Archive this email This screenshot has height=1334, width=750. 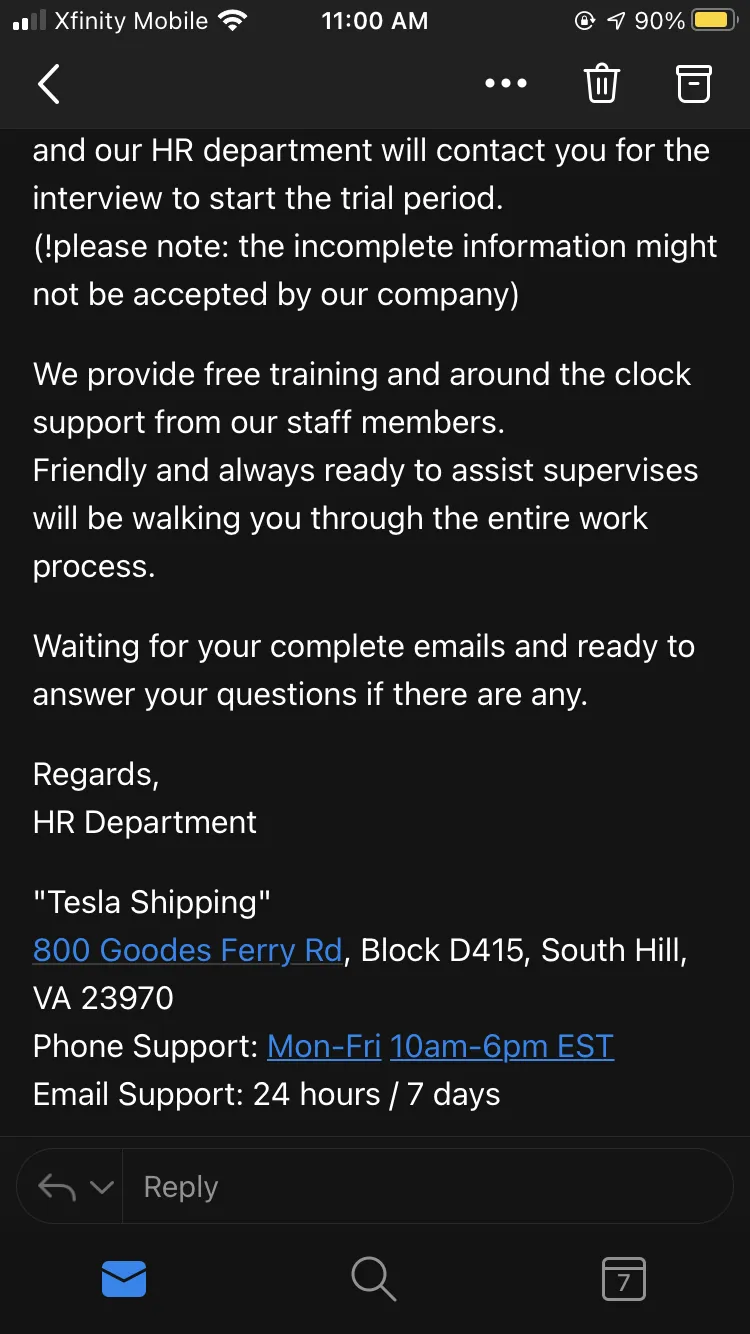694,84
